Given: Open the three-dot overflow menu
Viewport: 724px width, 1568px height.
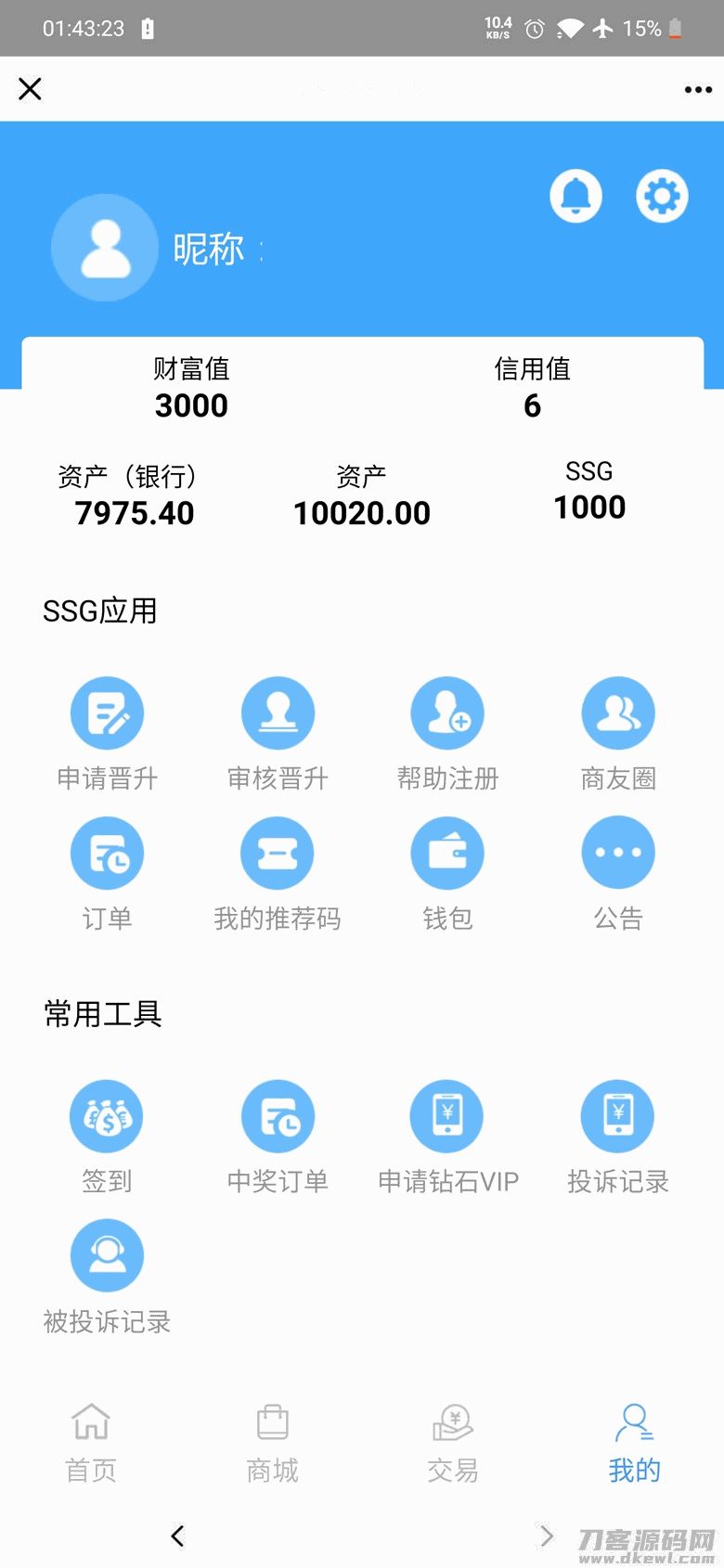Looking at the screenshot, I should pyautogui.click(x=697, y=90).
